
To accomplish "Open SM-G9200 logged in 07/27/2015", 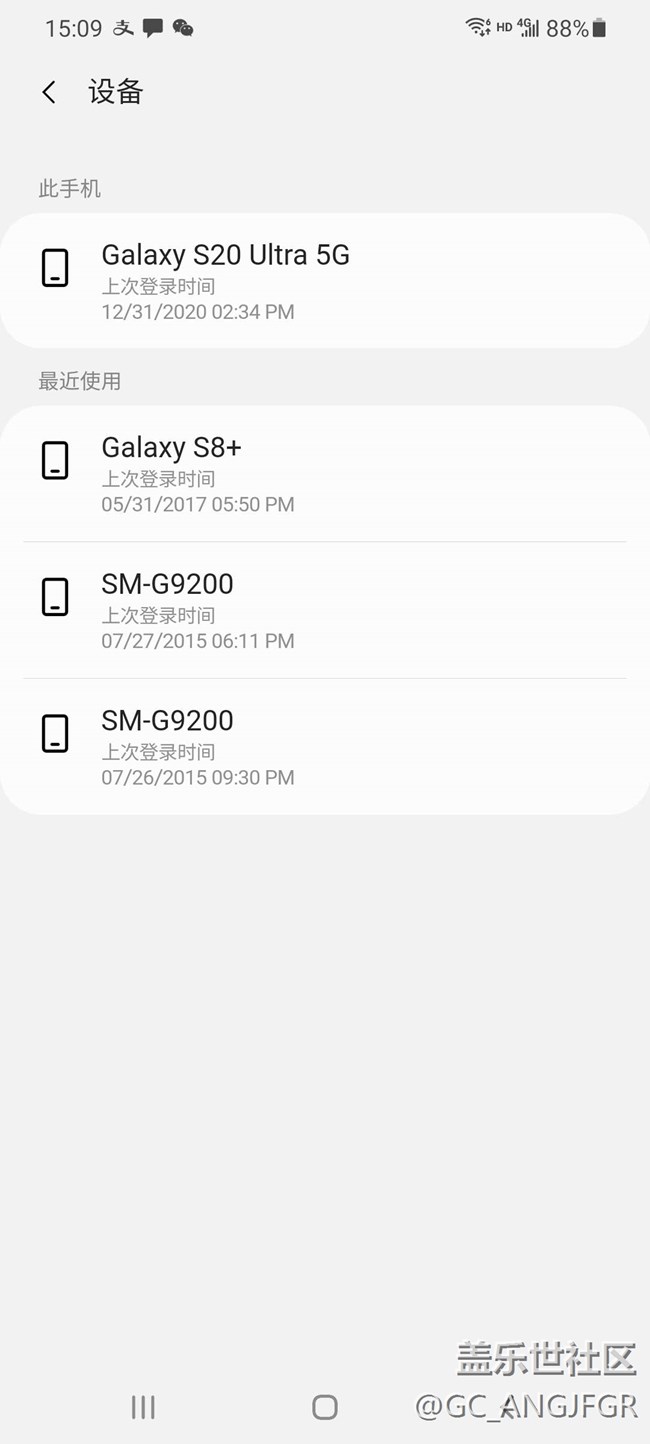I will point(324,610).
